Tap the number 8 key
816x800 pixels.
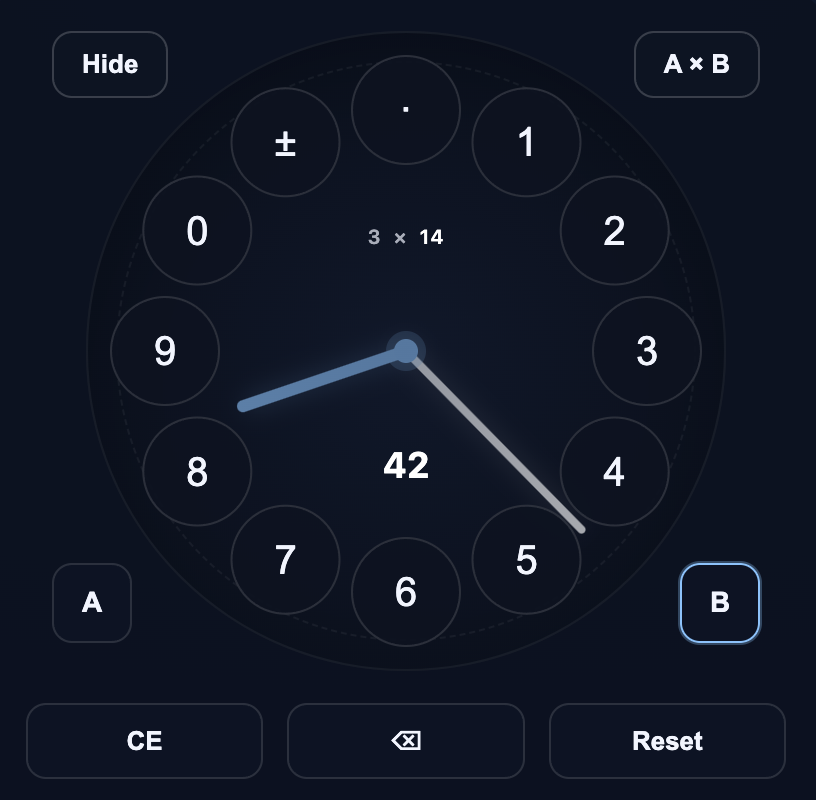[x=197, y=471]
